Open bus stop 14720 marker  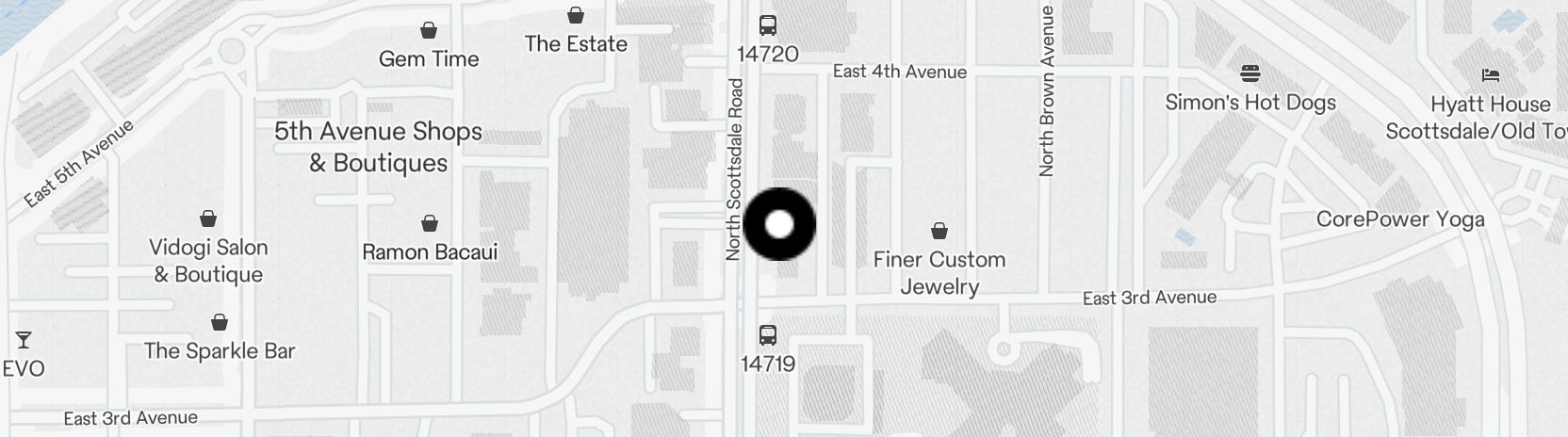768,25
